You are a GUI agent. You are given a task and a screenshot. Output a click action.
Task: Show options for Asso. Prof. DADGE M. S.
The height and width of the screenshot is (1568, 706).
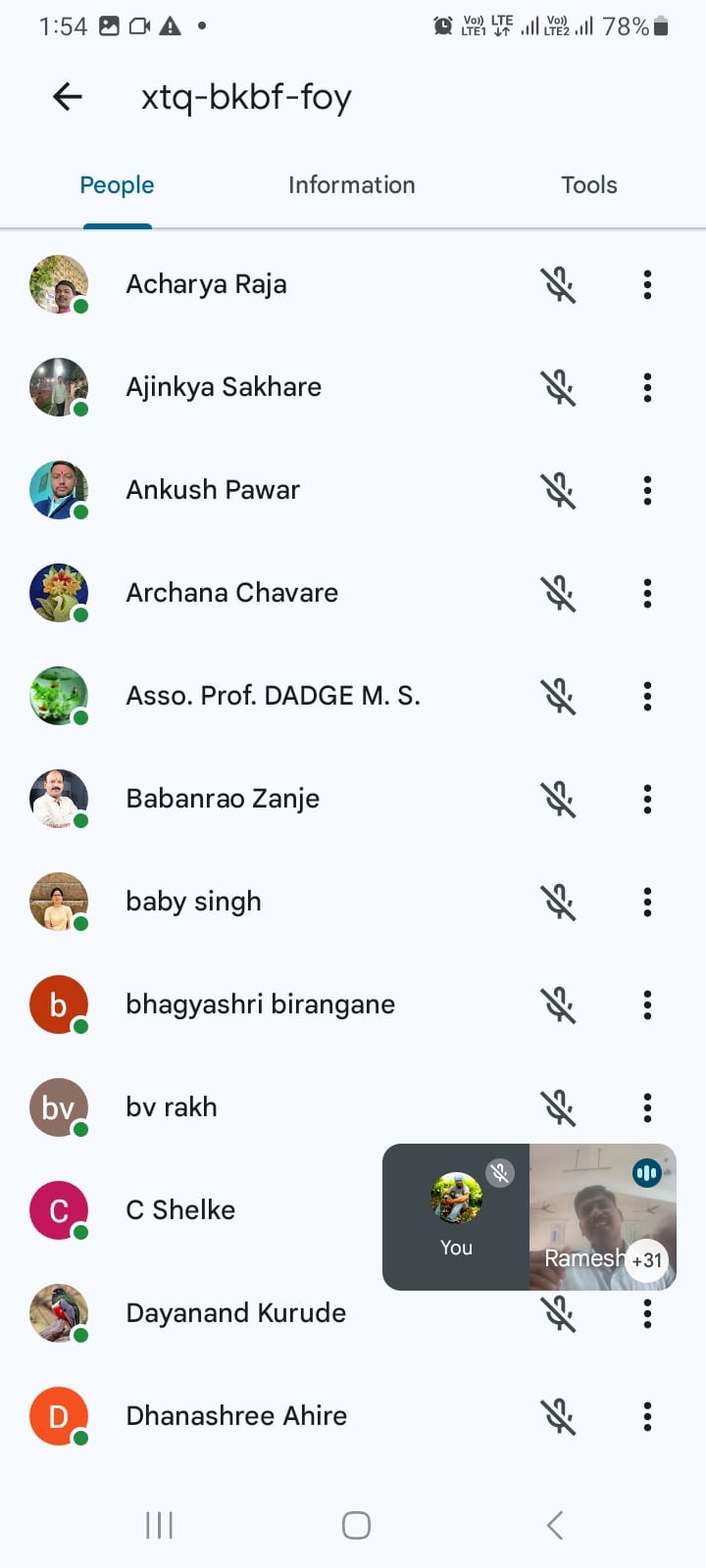pyautogui.click(x=647, y=697)
